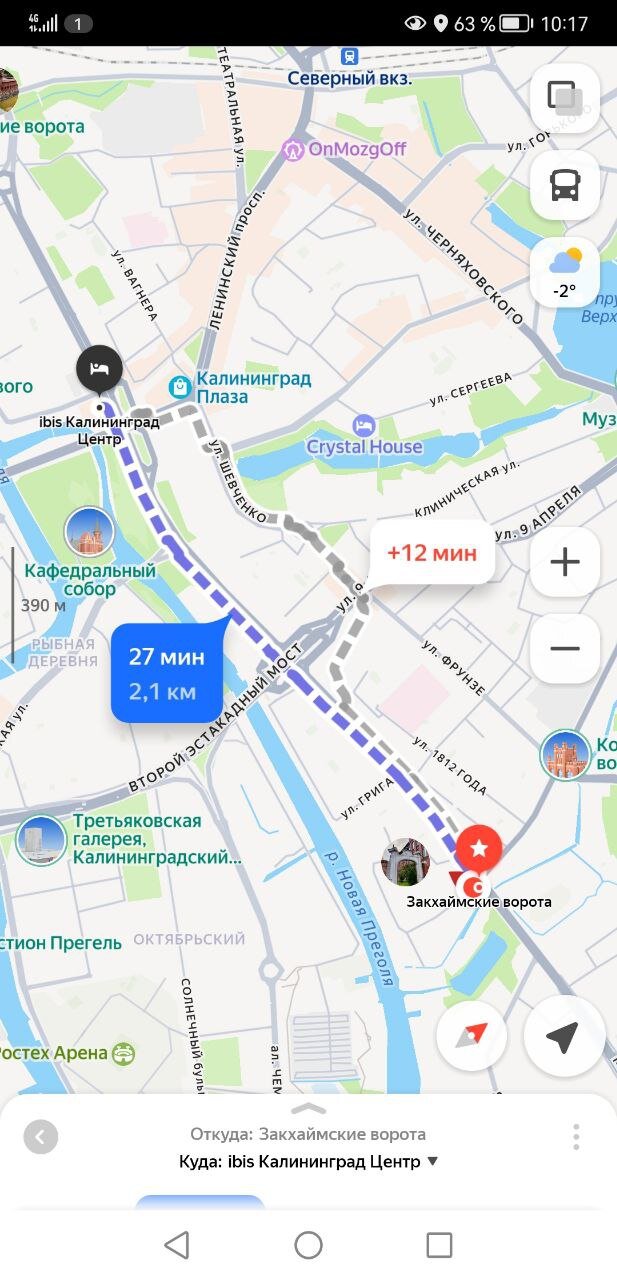Viewport: 617px width, 1280px height.
Task: Open the weather widget showing -2°
Action: tap(564, 272)
